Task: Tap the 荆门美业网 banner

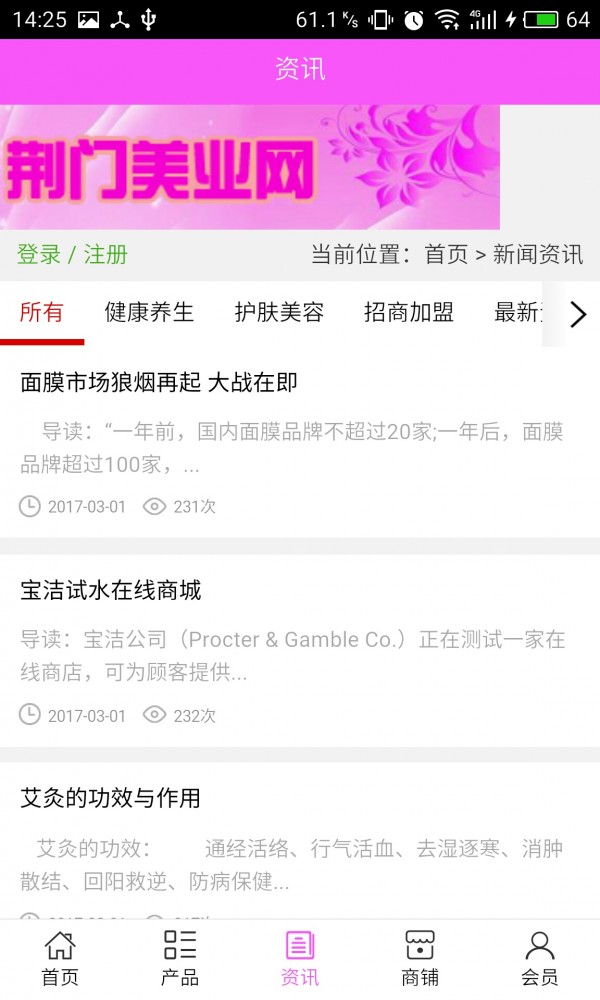Action: click(250, 168)
